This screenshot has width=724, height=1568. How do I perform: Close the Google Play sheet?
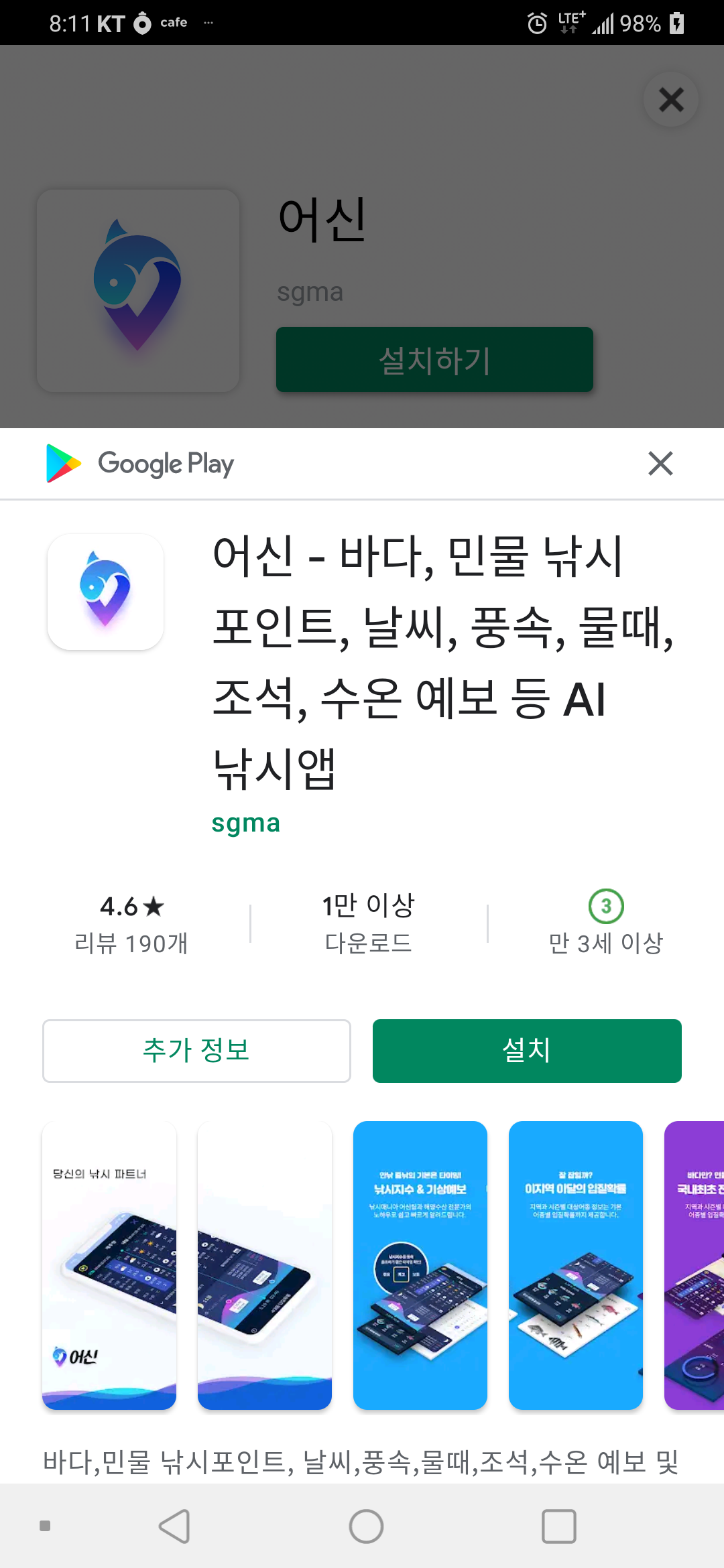(660, 463)
